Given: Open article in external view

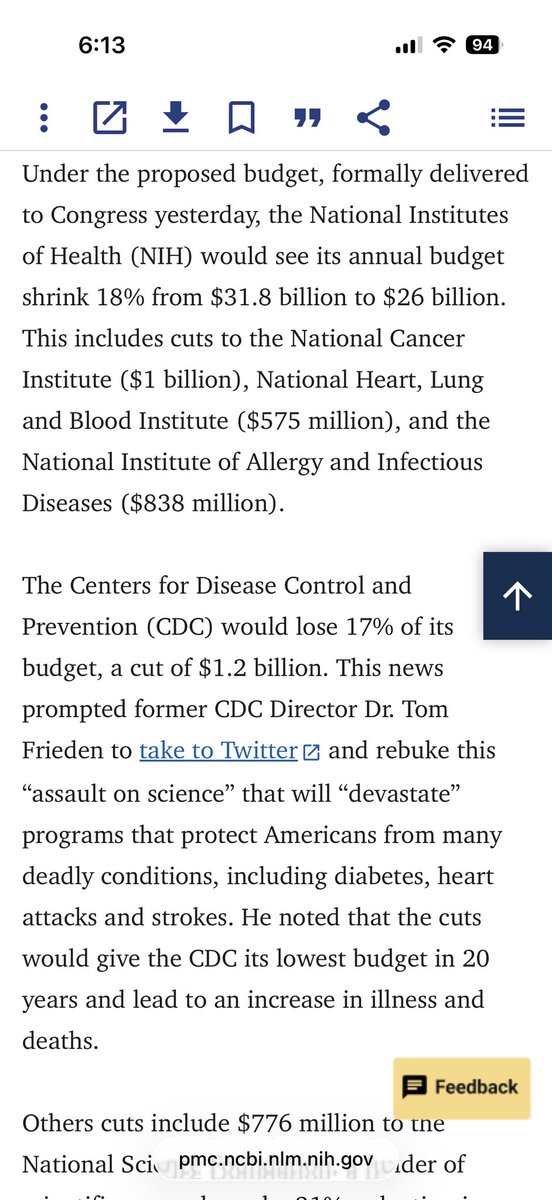Looking at the screenshot, I should [110, 117].
